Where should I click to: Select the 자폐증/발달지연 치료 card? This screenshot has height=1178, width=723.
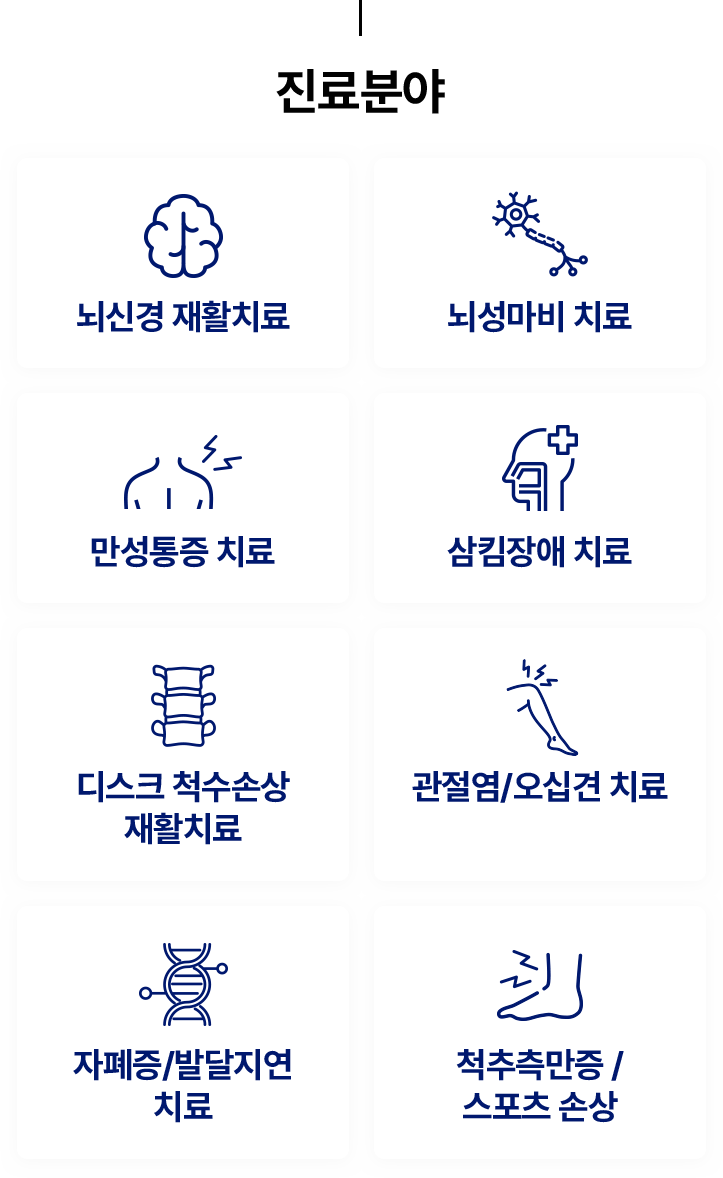tap(183, 1032)
